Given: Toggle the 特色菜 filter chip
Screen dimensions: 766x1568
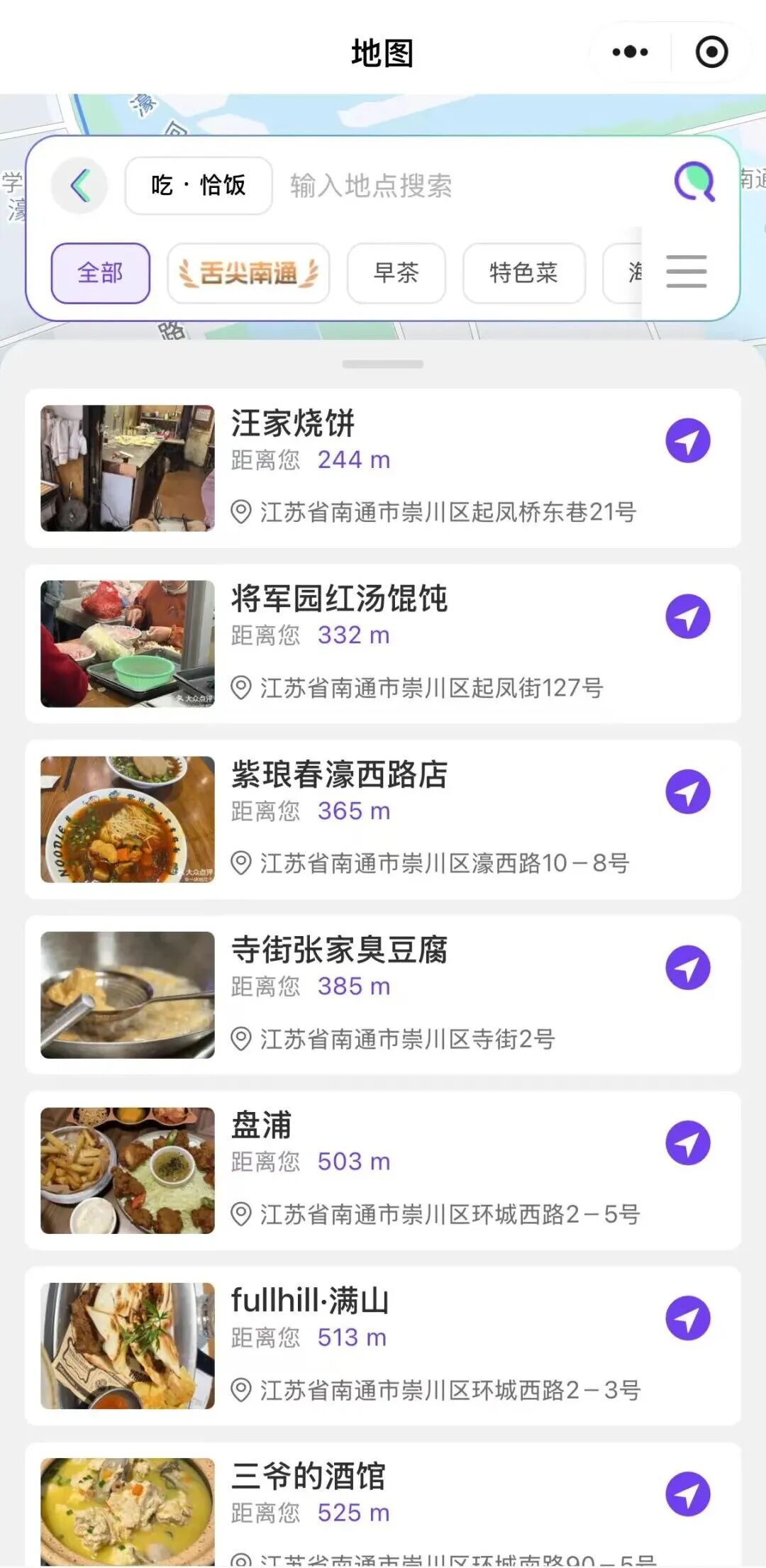Looking at the screenshot, I should pyautogui.click(x=523, y=274).
